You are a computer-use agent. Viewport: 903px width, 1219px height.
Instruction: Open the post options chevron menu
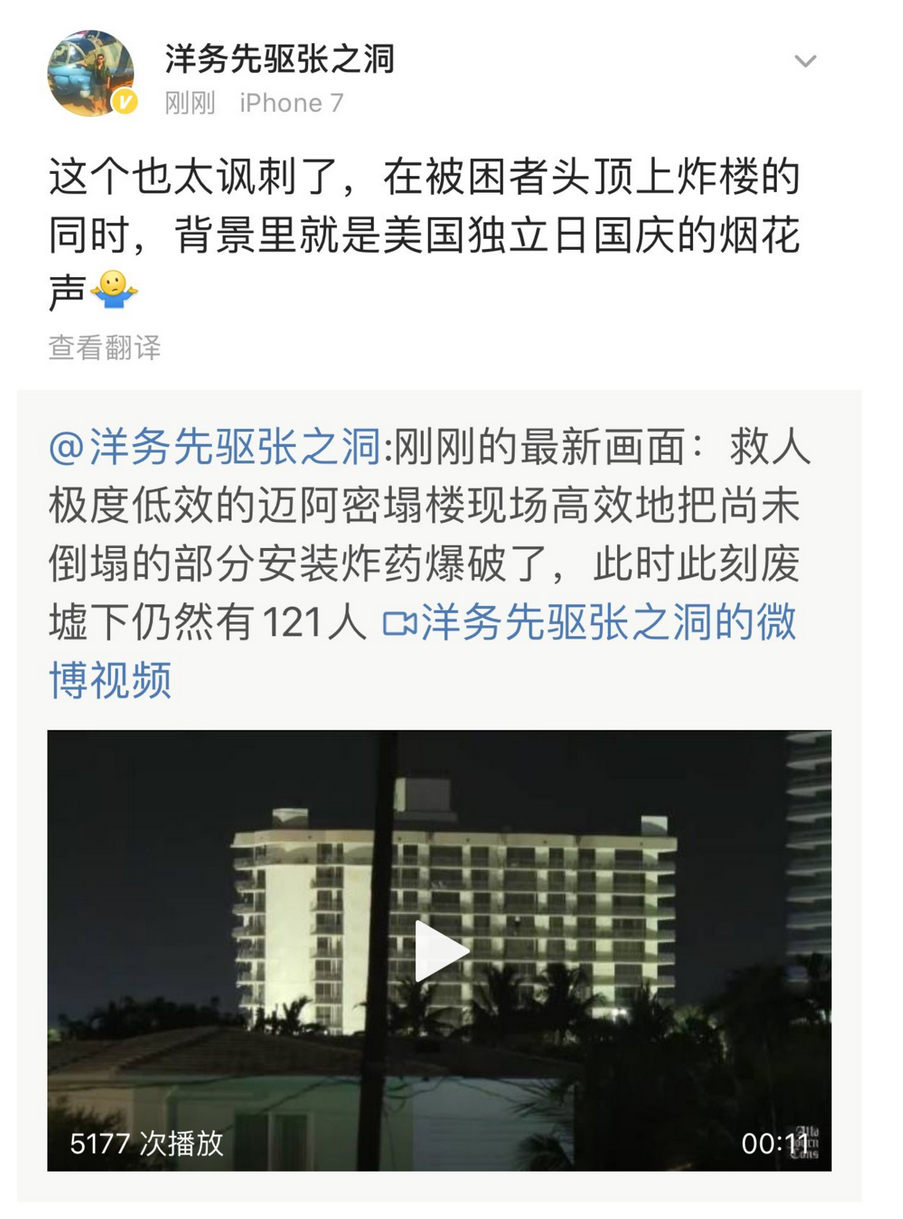[x=805, y=61]
